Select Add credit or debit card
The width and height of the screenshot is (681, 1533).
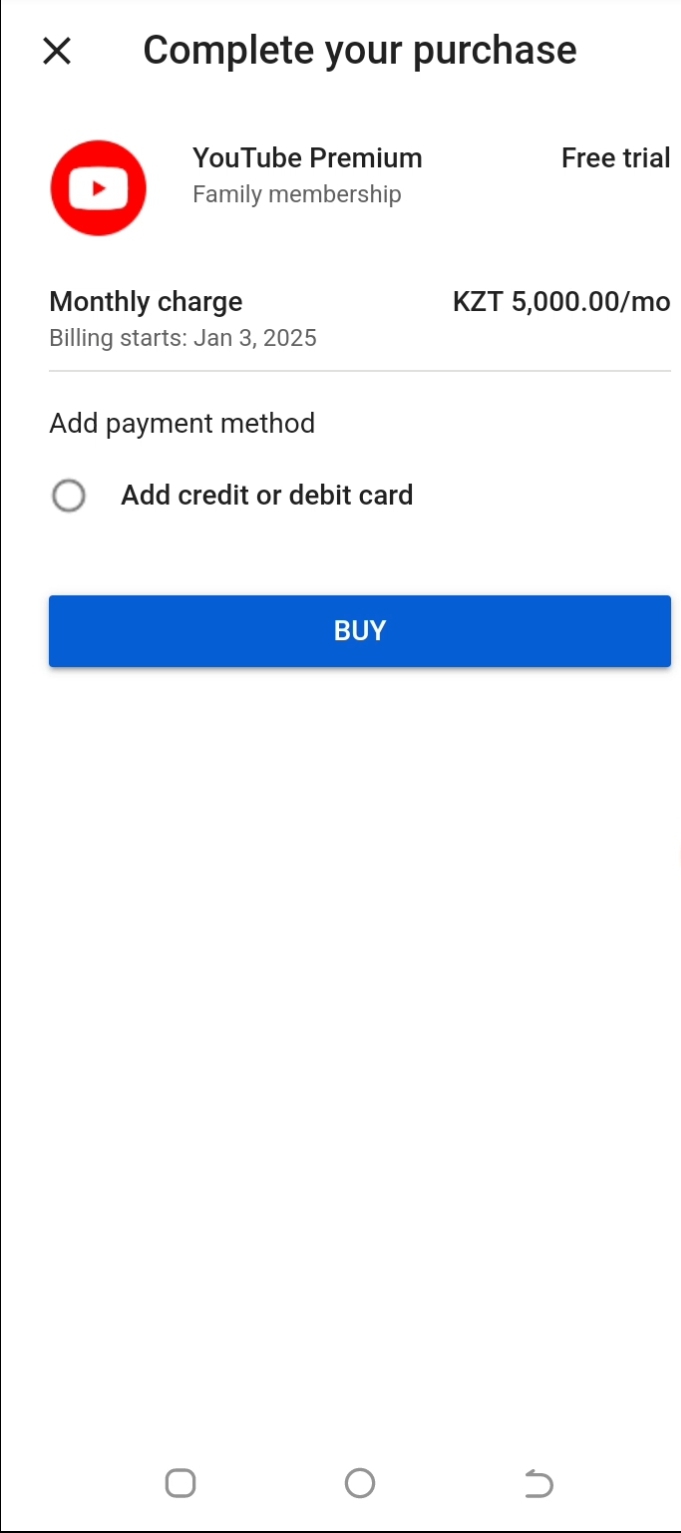pos(69,496)
